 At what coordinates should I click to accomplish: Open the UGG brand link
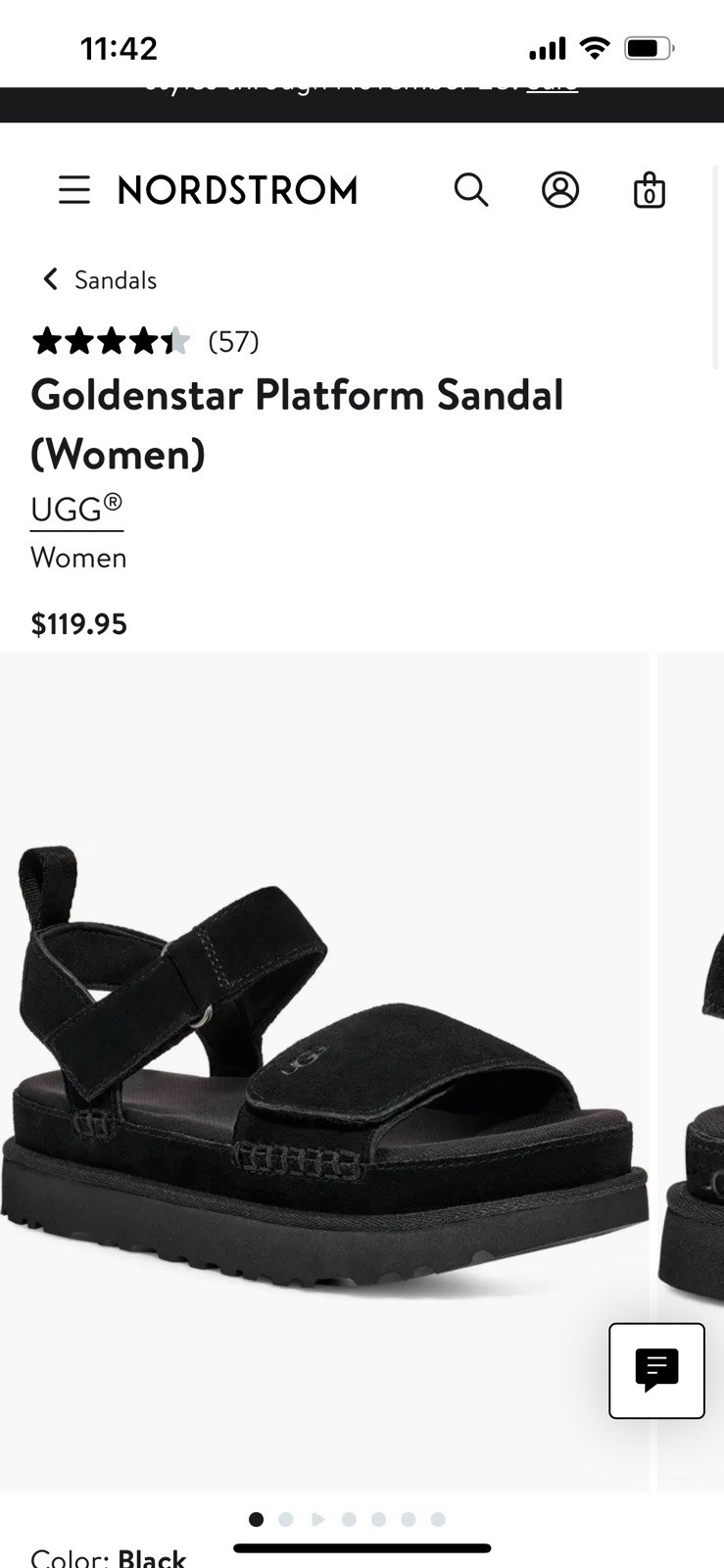click(76, 509)
